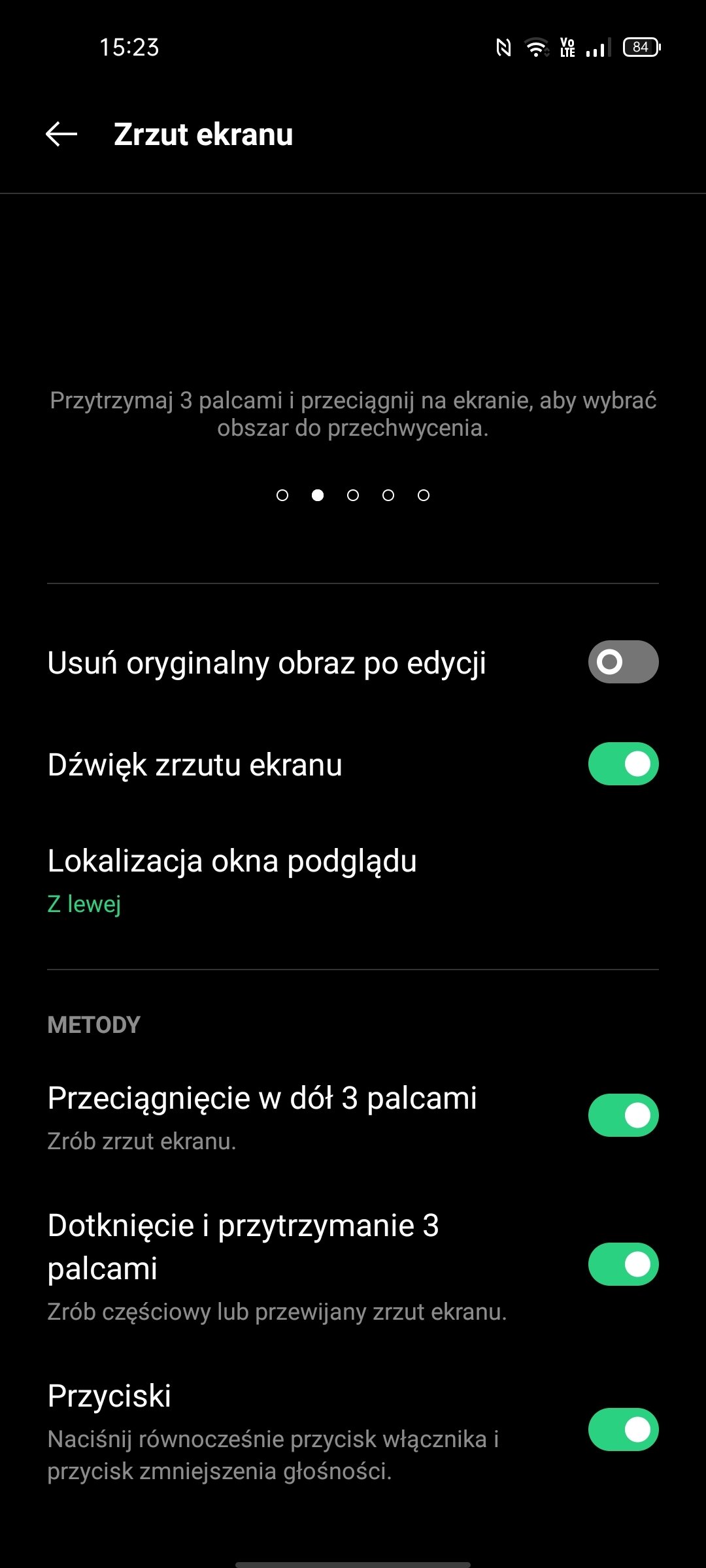This screenshot has height=1568, width=706.
Task: Go back from Zrzut ekranu settings
Action: pyautogui.click(x=61, y=135)
